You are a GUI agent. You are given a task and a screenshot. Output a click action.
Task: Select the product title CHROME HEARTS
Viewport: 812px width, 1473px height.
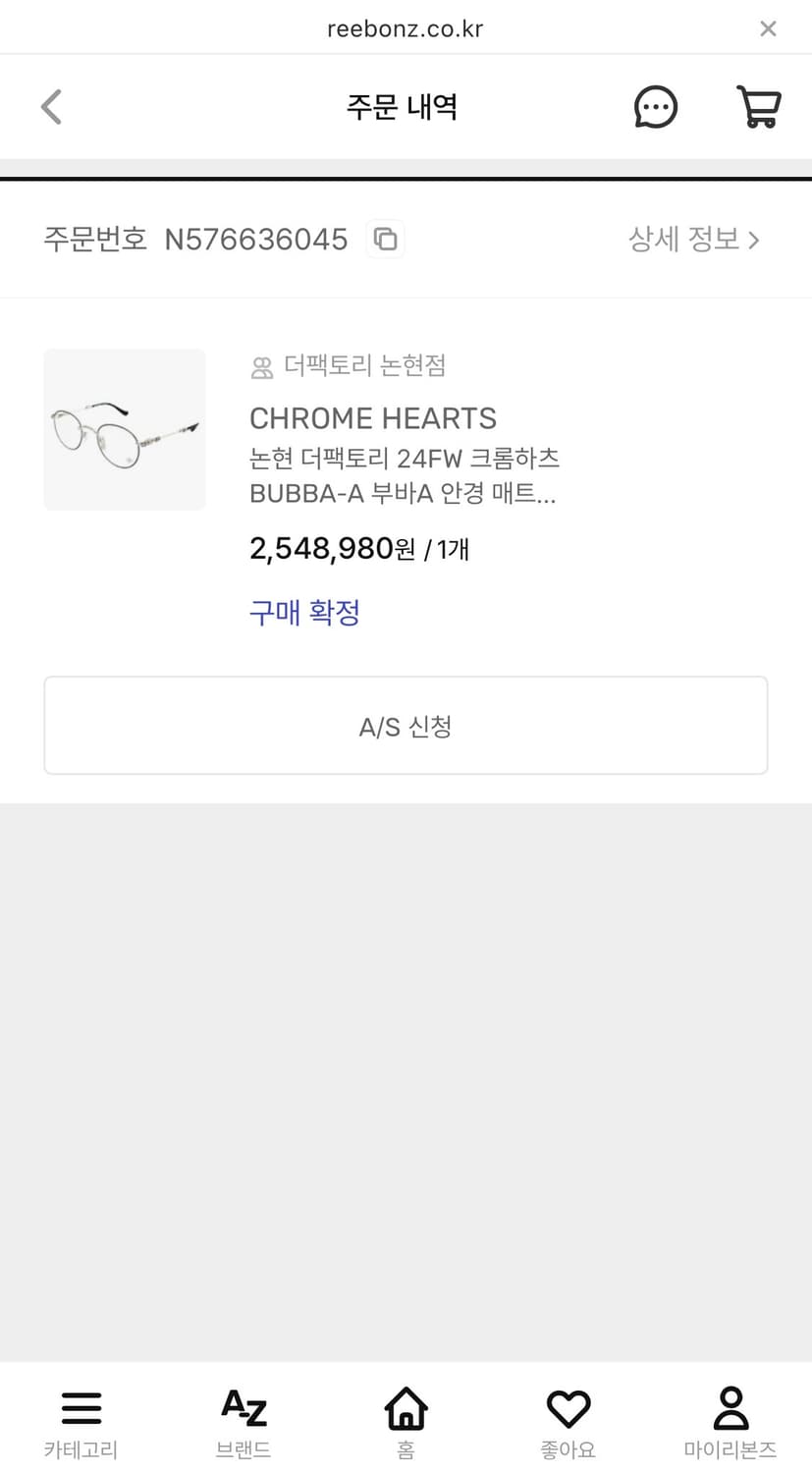point(373,417)
